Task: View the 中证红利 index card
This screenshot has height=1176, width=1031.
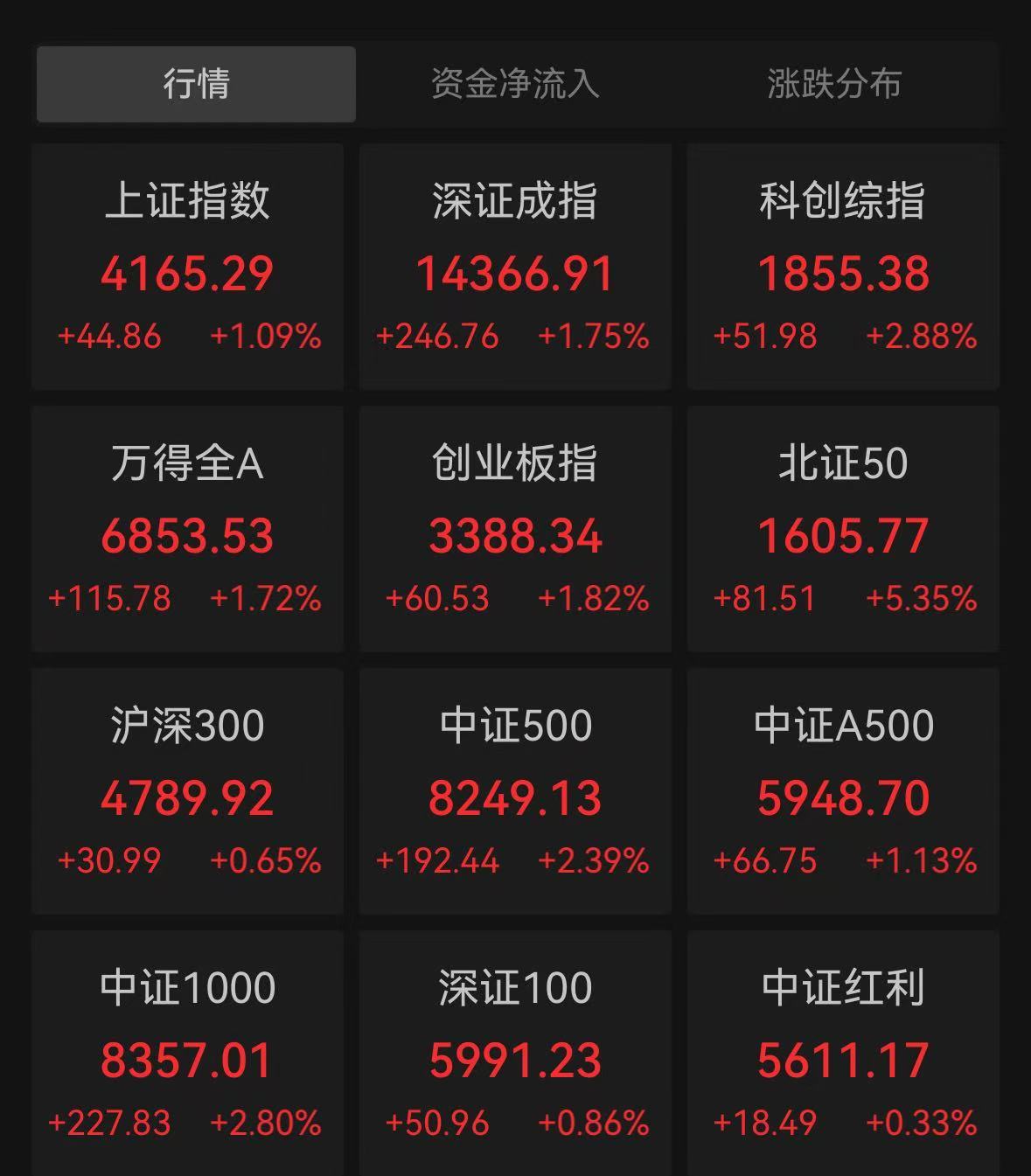Action: (x=843, y=1054)
